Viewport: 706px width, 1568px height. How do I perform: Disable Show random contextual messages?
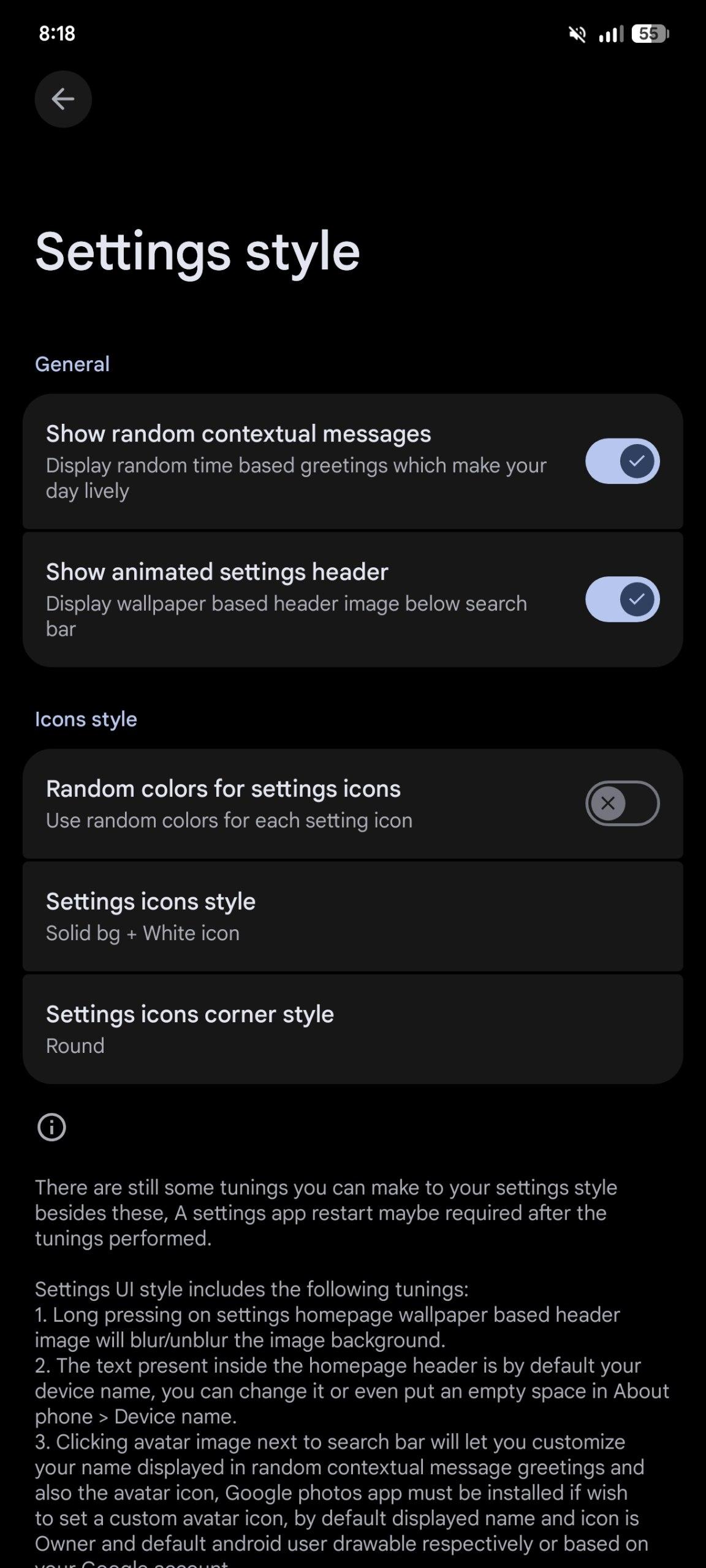click(622, 461)
